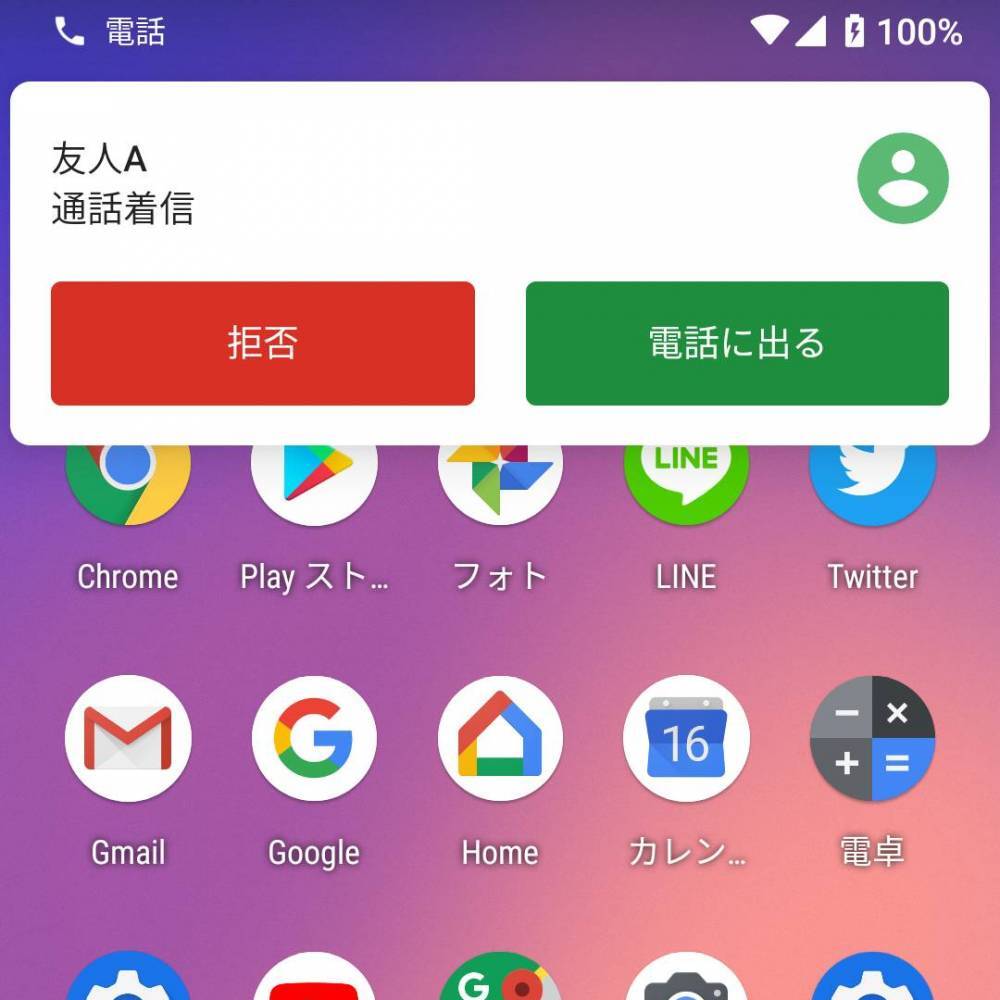Screen dimensions: 1000x1000
Task: Decline the call with the 拒否 button
Action: 262,343
